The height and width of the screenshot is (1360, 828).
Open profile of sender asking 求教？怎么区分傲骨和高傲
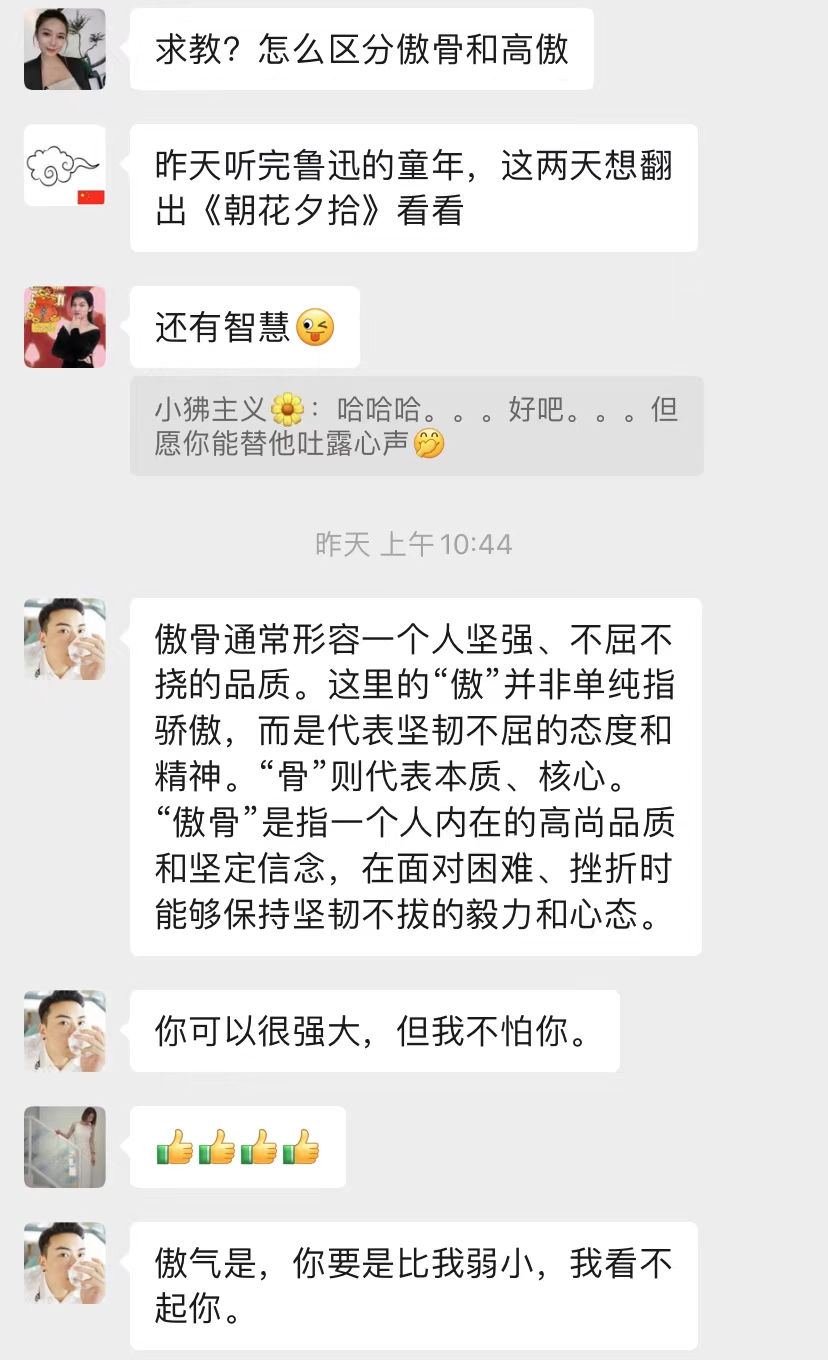pyautogui.click(x=65, y=49)
